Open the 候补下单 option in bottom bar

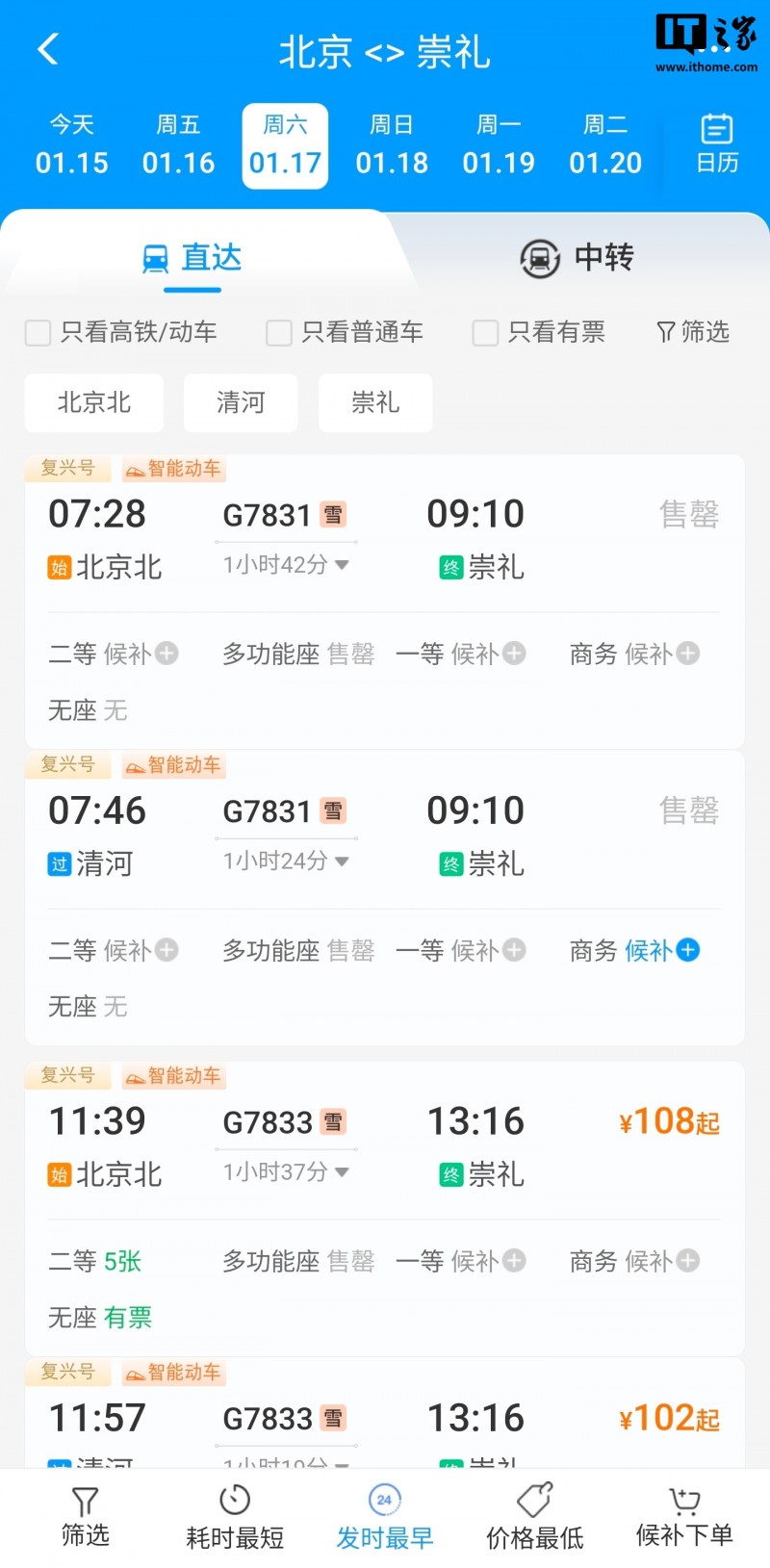(x=683, y=1499)
